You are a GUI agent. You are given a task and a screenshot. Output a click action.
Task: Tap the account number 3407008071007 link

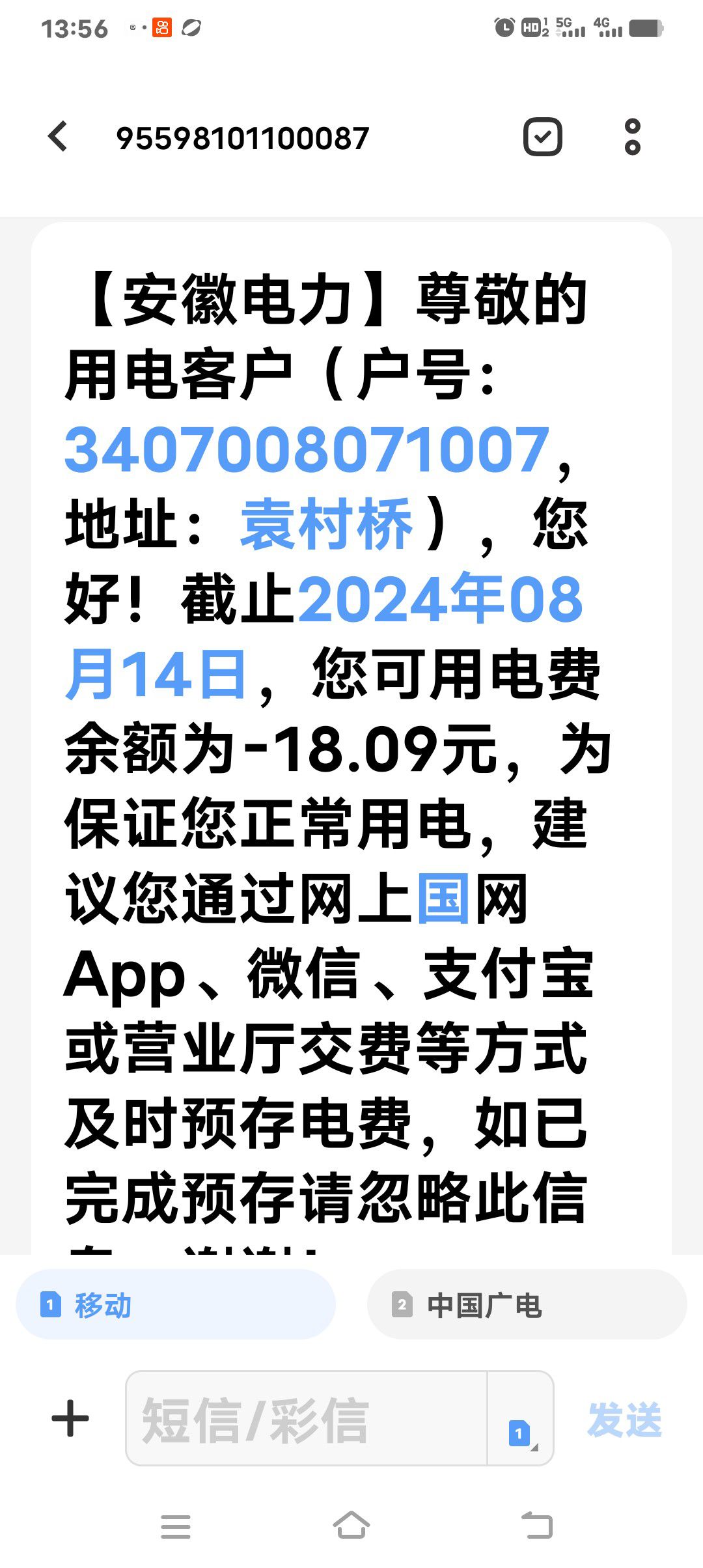point(307,449)
